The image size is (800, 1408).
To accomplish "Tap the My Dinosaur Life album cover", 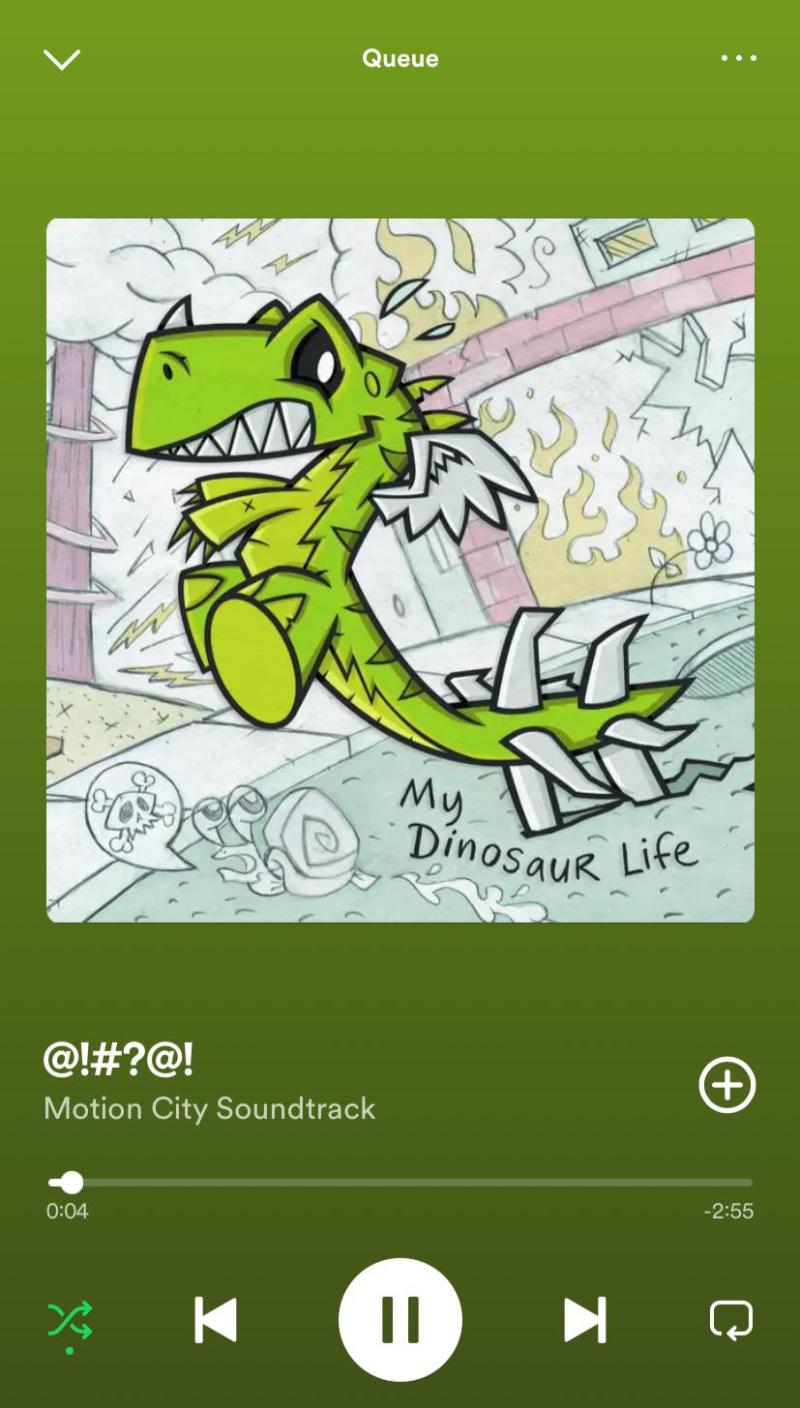I will [400, 570].
